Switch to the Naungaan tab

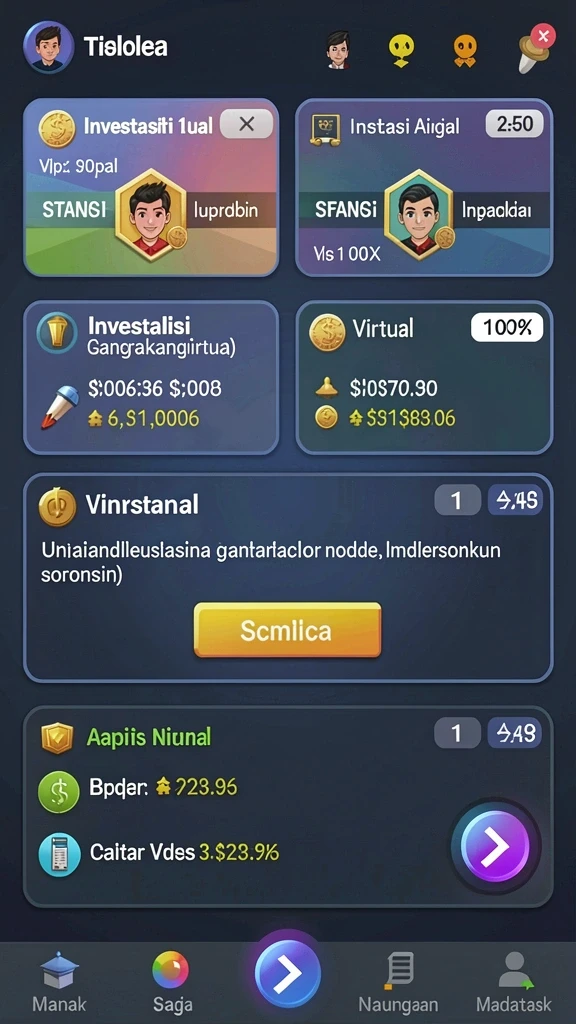[398, 982]
